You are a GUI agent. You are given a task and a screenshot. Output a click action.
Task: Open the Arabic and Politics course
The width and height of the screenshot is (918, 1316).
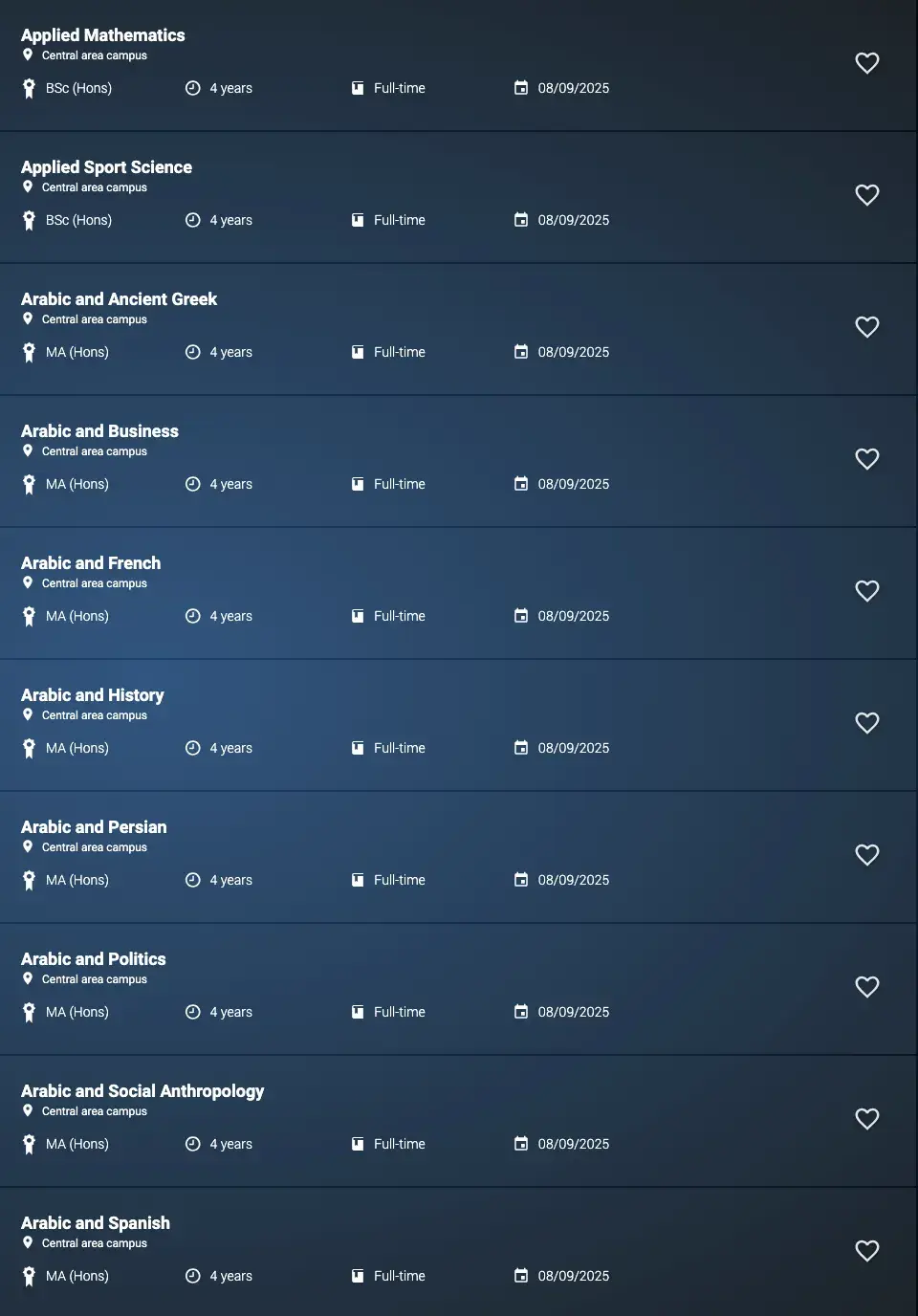point(93,959)
